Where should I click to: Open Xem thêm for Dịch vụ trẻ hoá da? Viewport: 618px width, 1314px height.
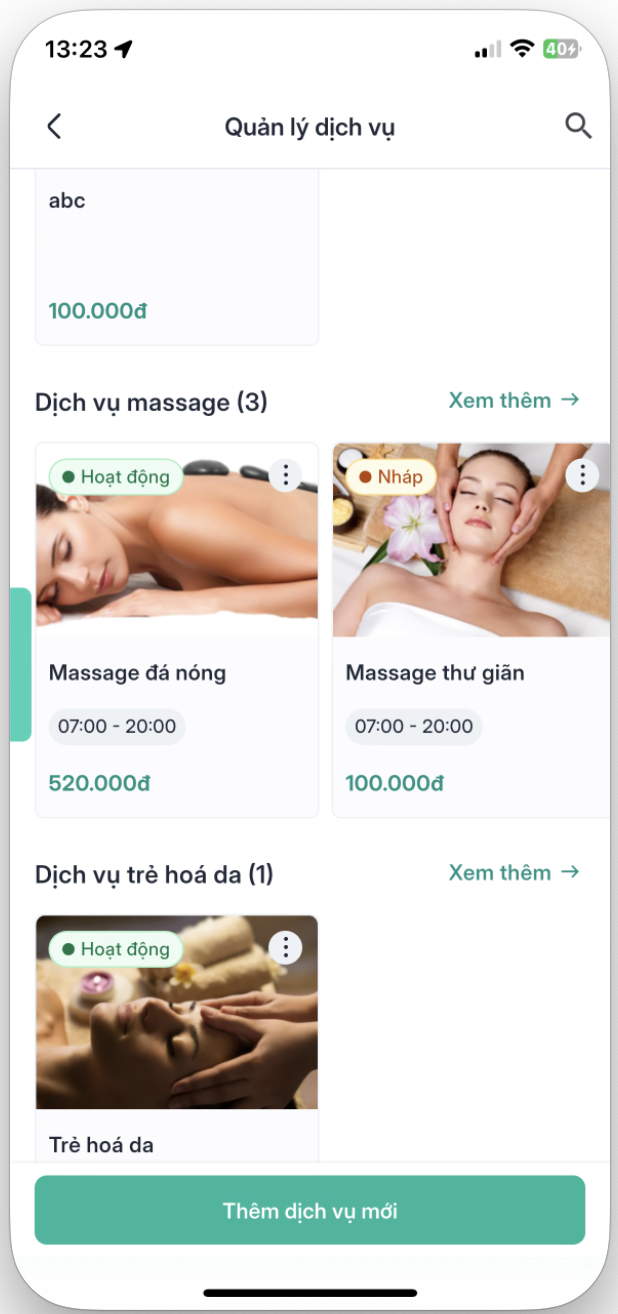point(514,872)
